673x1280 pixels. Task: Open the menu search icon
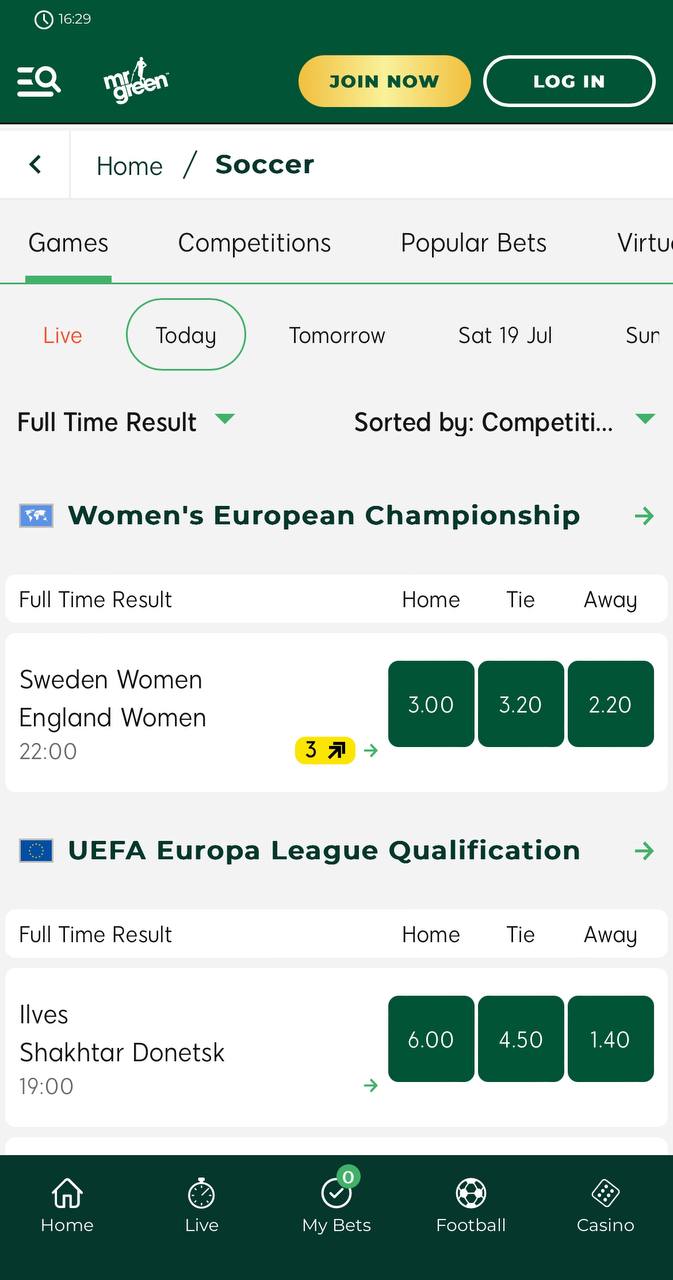[x=39, y=81]
